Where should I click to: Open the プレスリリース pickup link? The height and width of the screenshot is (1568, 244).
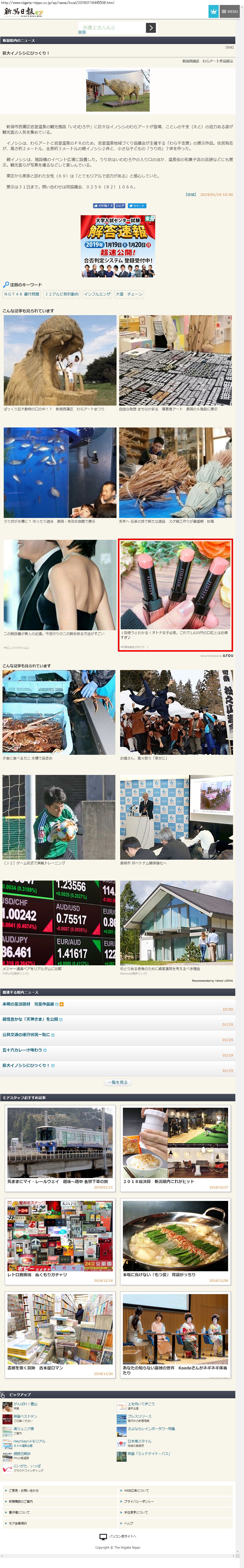(x=139, y=1416)
